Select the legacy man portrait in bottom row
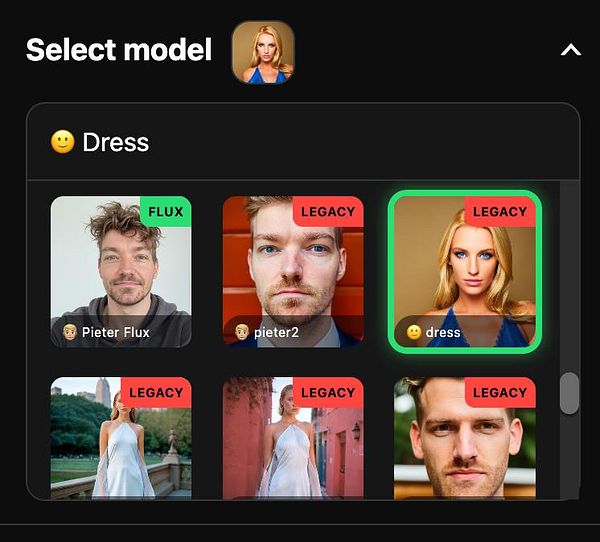 tap(465, 438)
